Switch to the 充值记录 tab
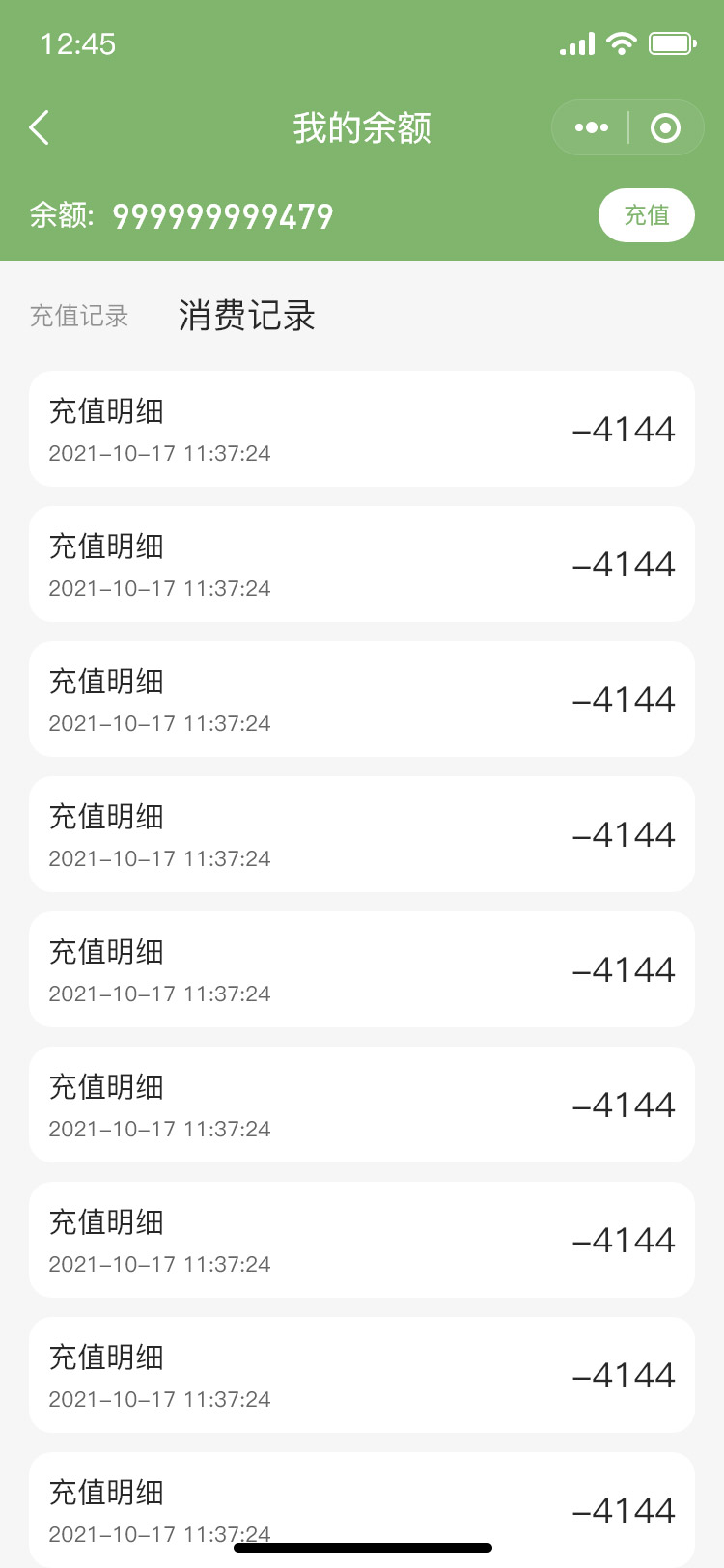 tap(79, 316)
